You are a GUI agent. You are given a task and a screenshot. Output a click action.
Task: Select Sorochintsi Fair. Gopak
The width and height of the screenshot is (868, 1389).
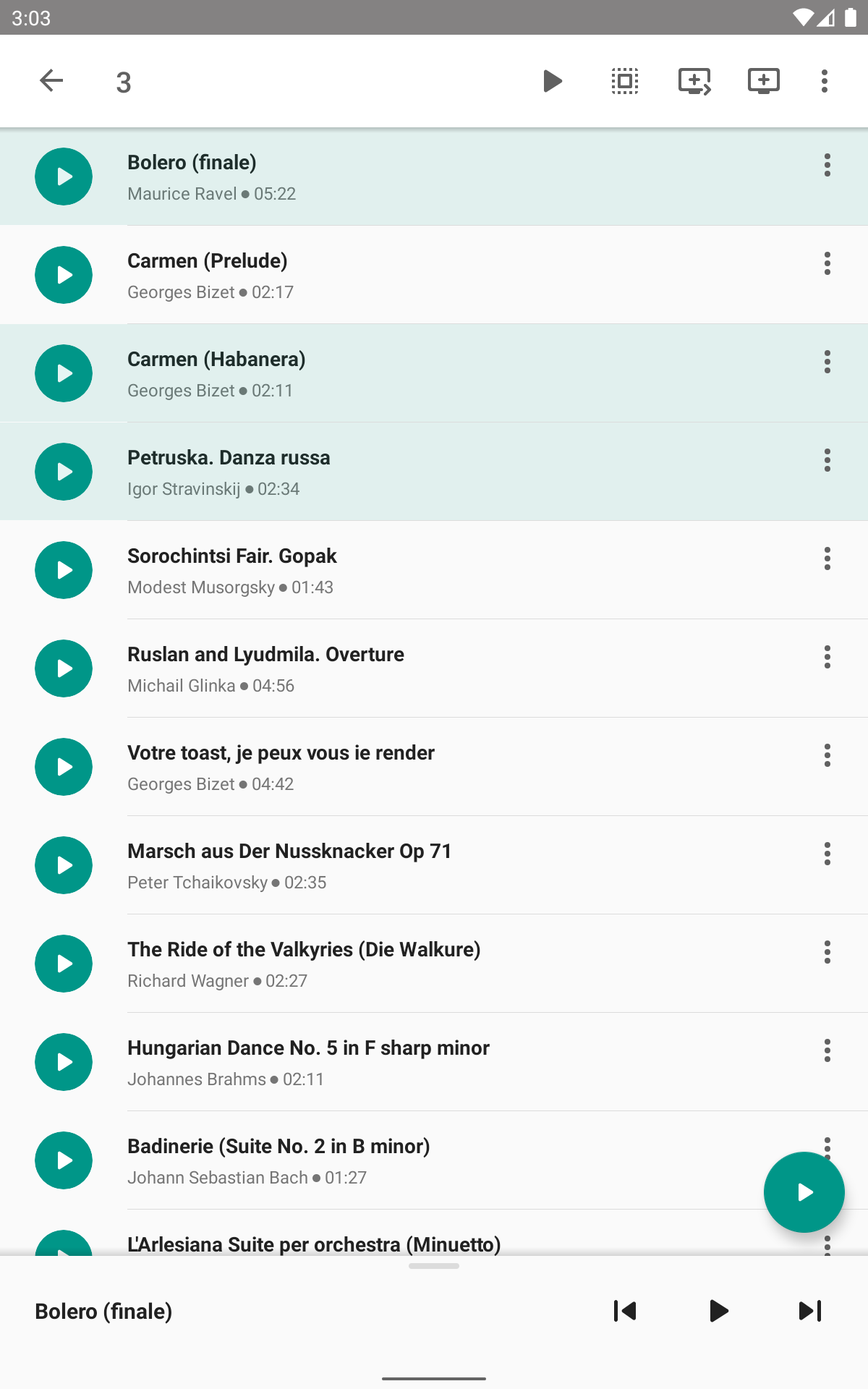434,570
